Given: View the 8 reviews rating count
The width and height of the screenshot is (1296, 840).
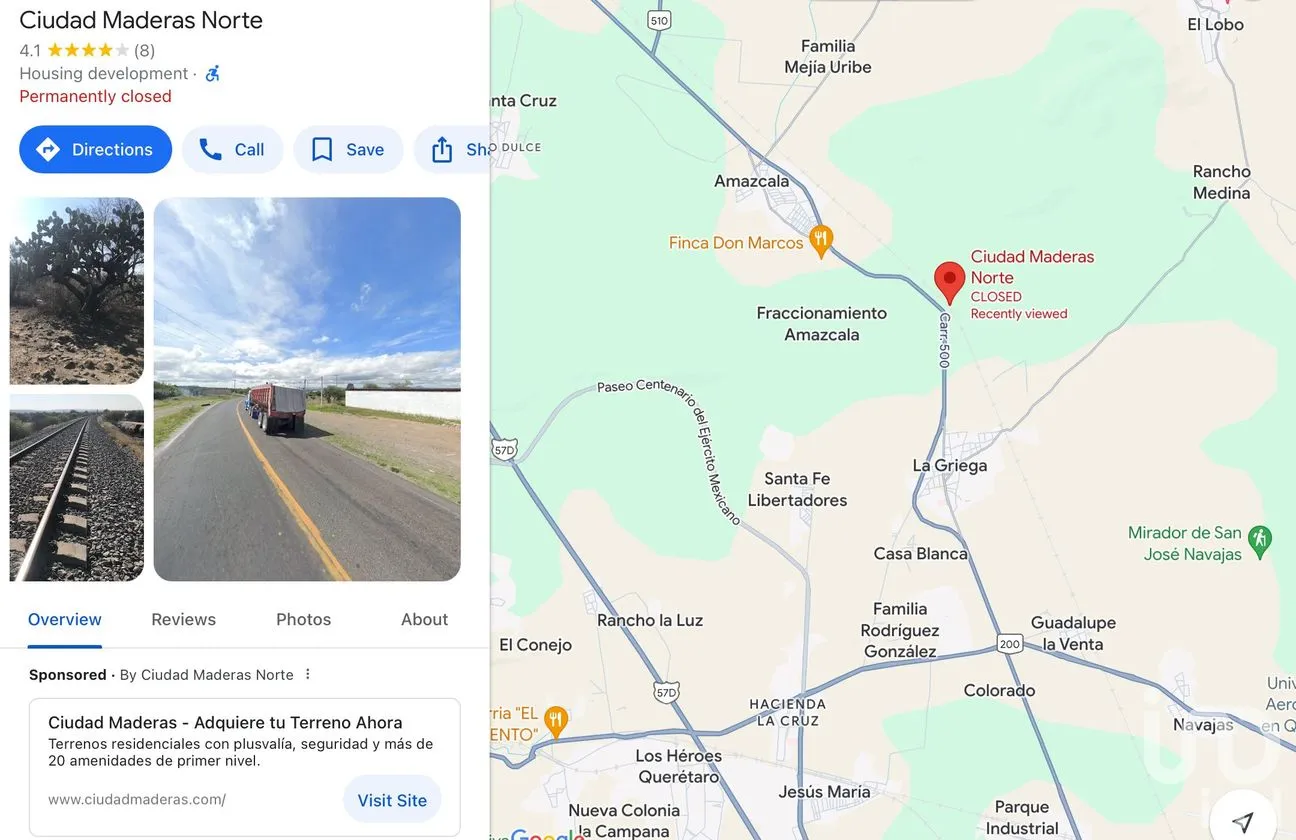Looking at the screenshot, I should 144,50.
